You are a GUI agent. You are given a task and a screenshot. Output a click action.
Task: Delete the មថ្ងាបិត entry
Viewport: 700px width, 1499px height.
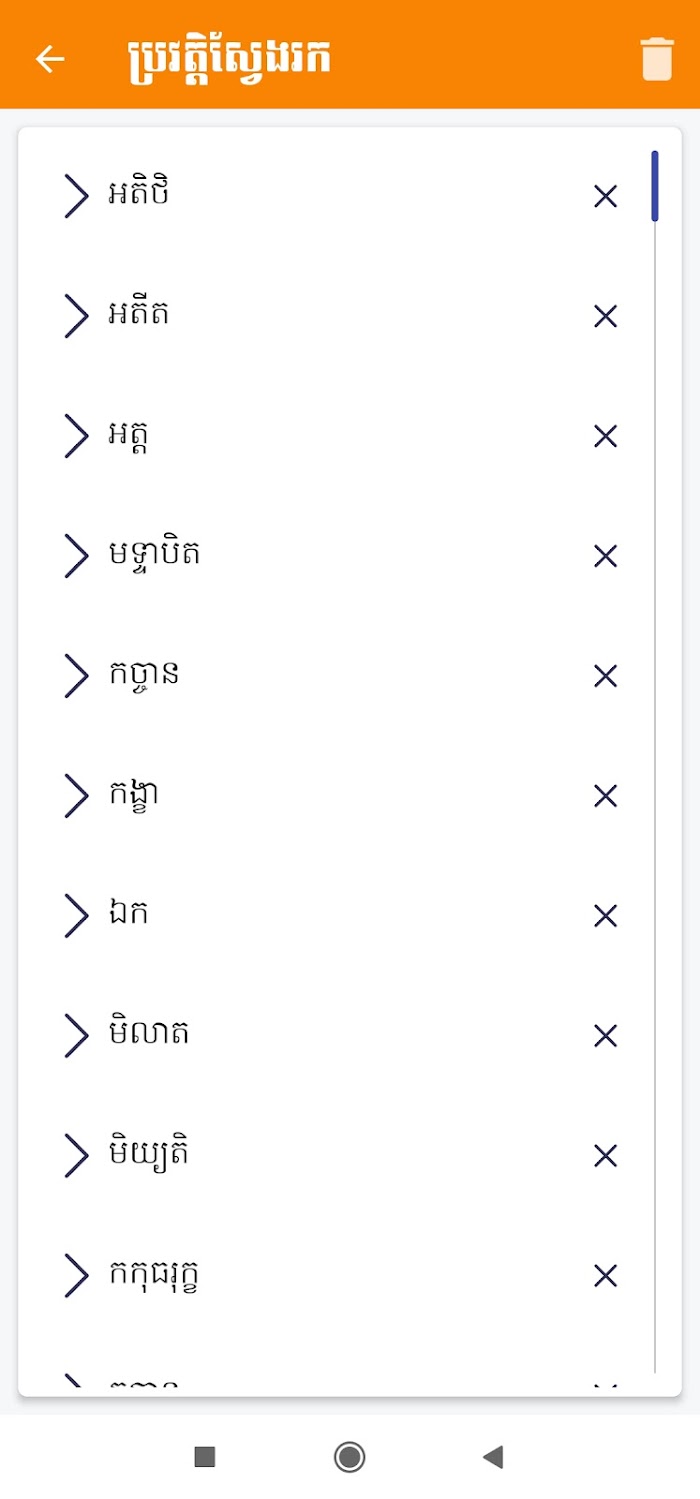tap(605, 556)
